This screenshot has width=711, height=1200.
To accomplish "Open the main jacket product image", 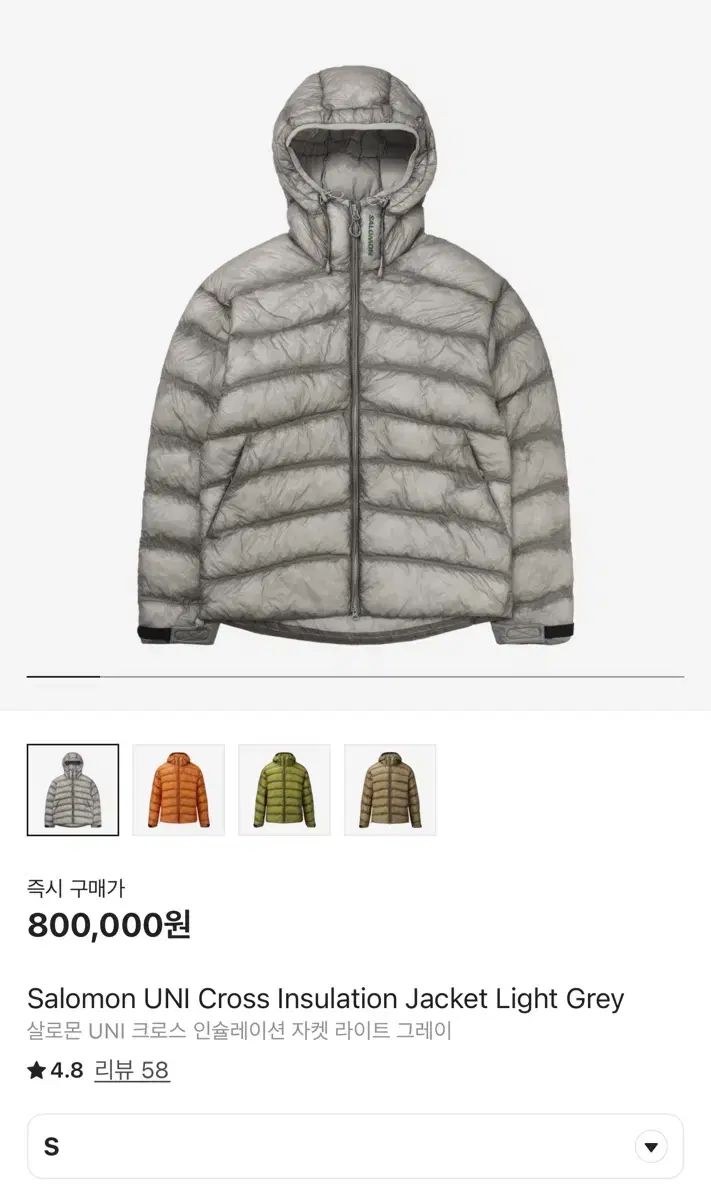I will (x=355, y=360).
